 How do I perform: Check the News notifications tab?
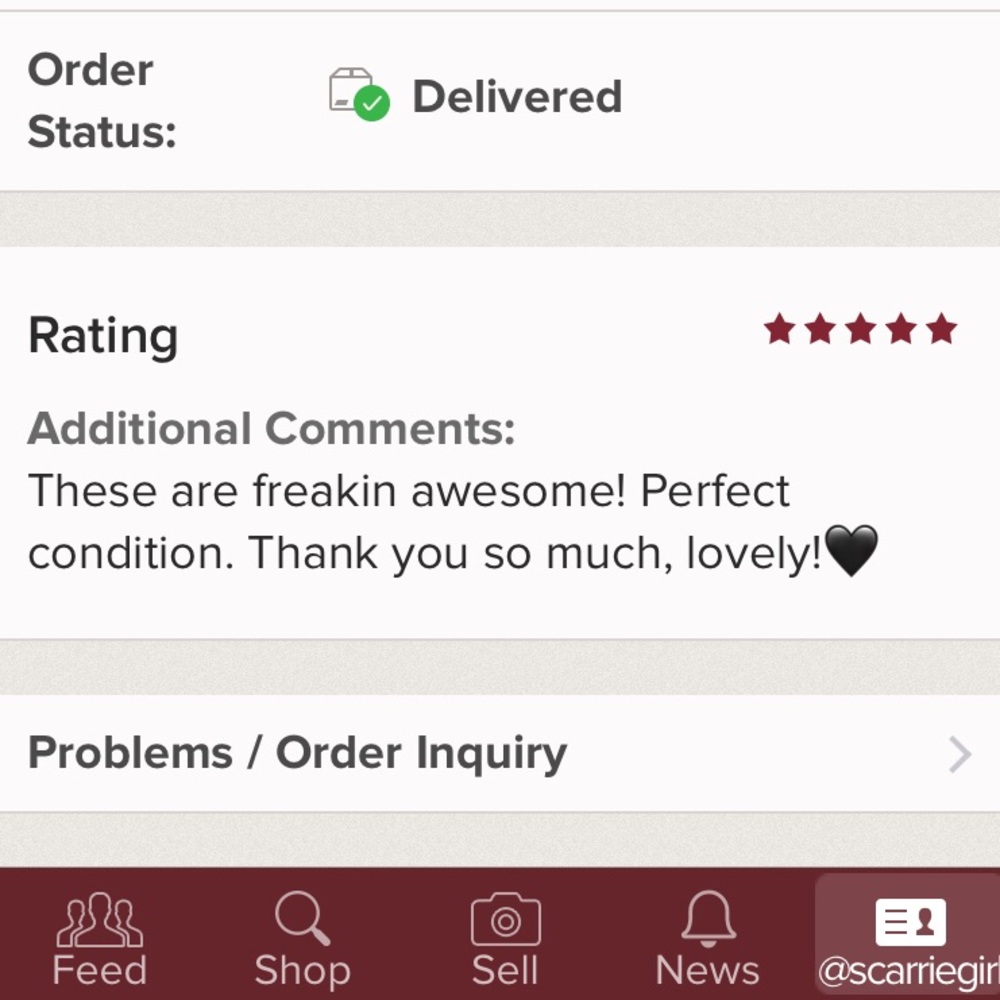708,938
